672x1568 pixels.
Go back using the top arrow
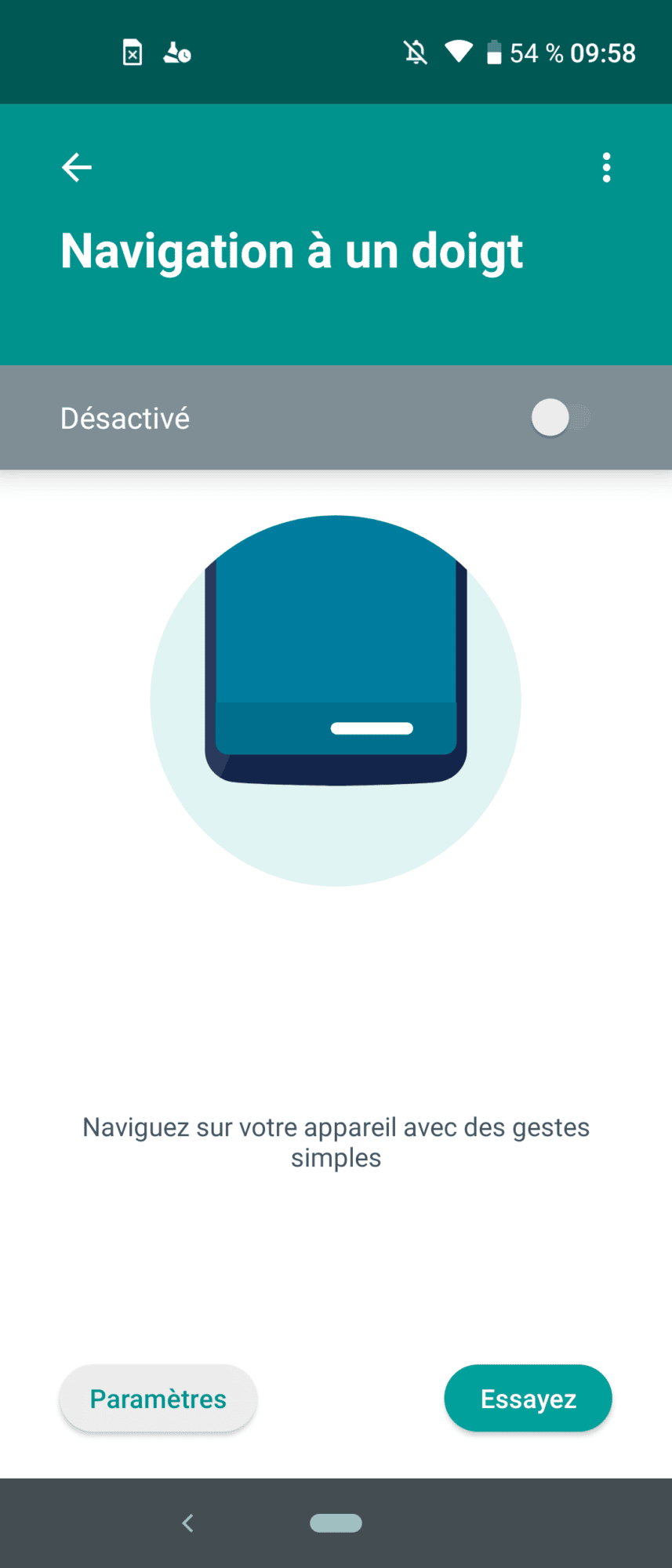(77, 167)
